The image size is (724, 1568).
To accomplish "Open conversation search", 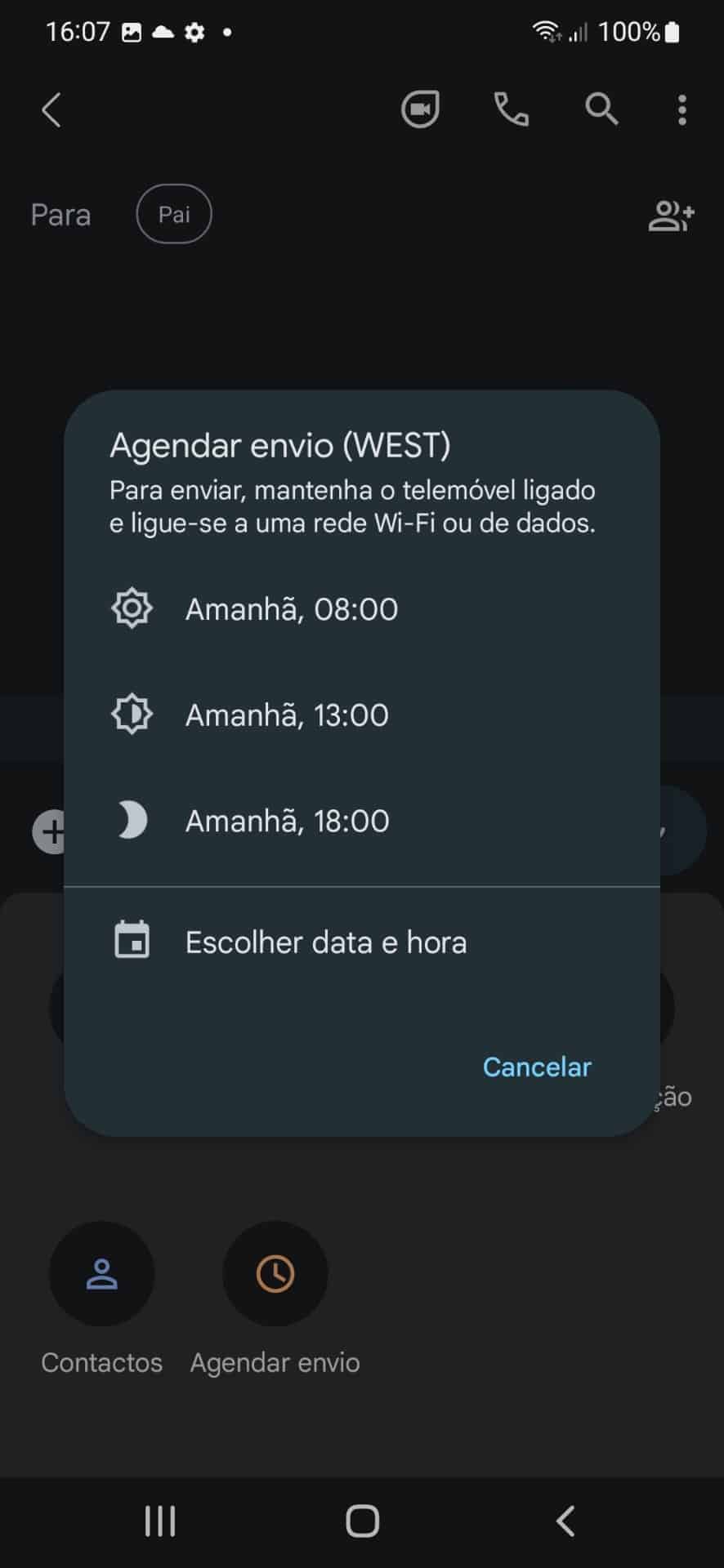I will [601, 109].
